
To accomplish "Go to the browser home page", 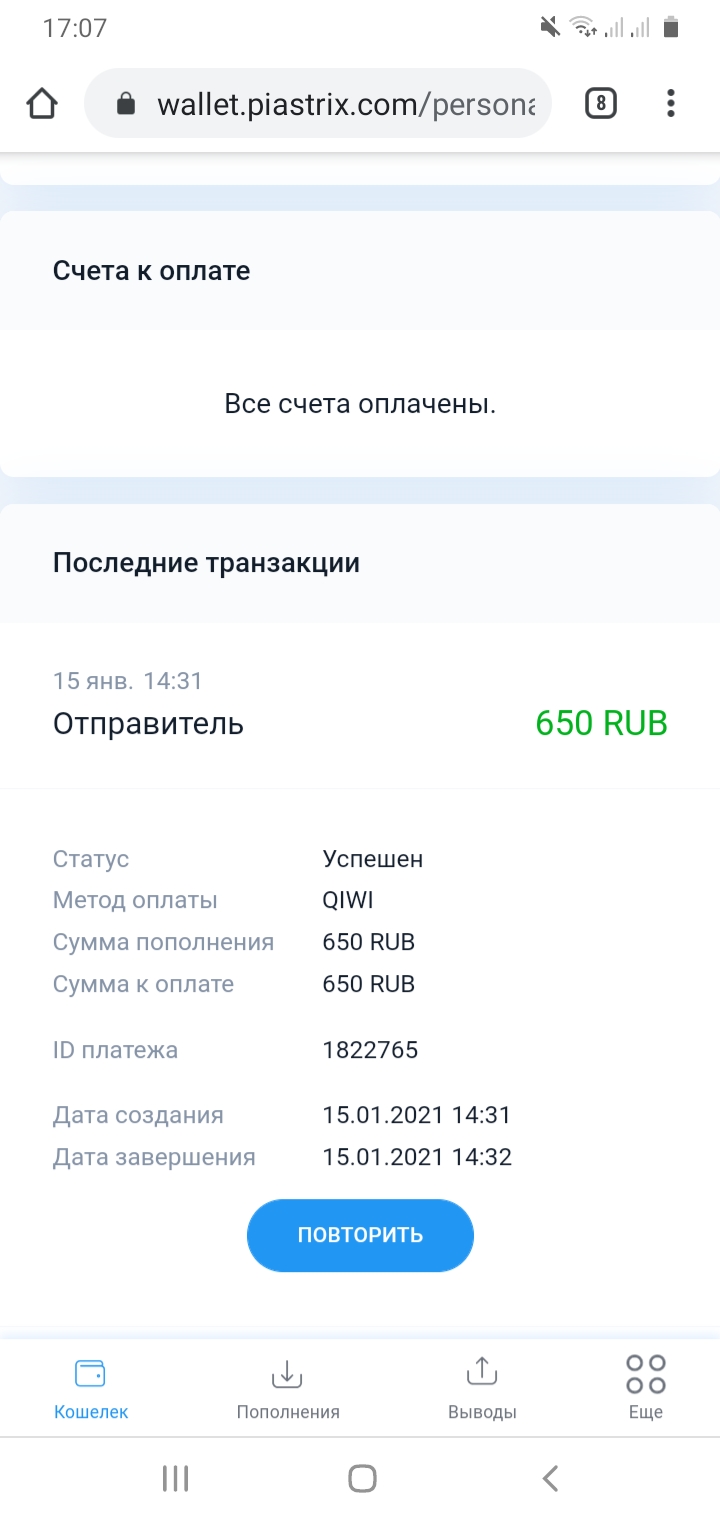I will [42, 104].
